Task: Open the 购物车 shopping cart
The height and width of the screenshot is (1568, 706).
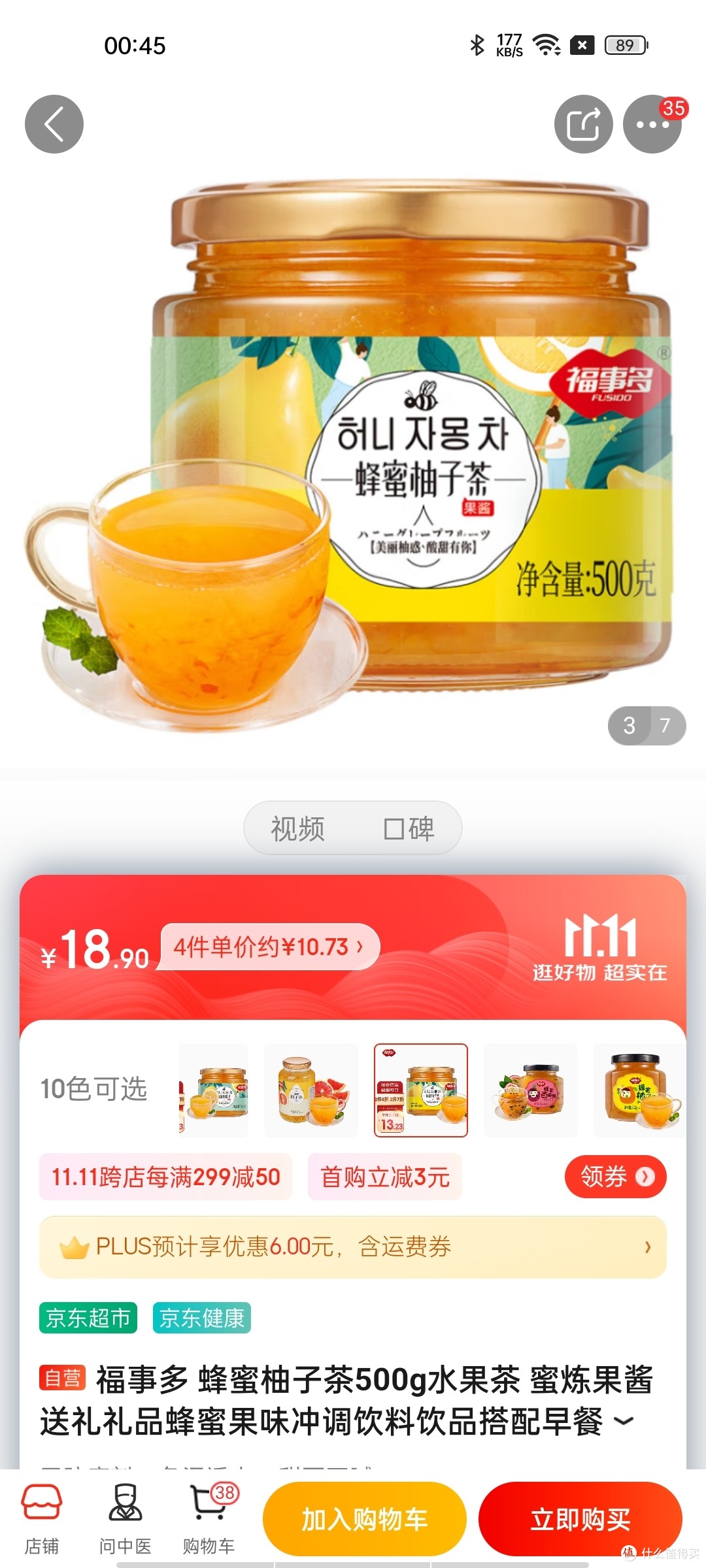Action: coord(209,1518)
